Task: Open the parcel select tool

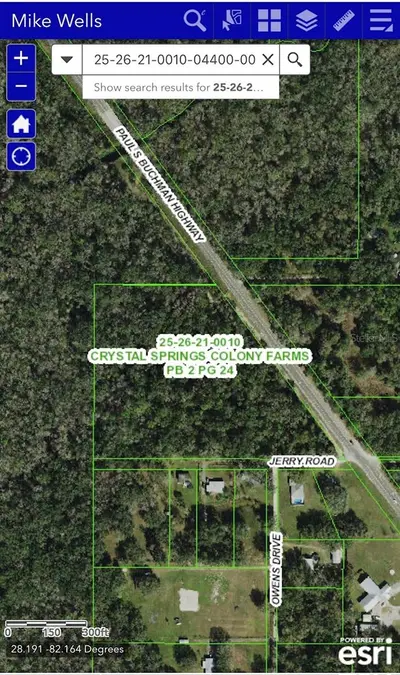Action: tap(233, 20)
